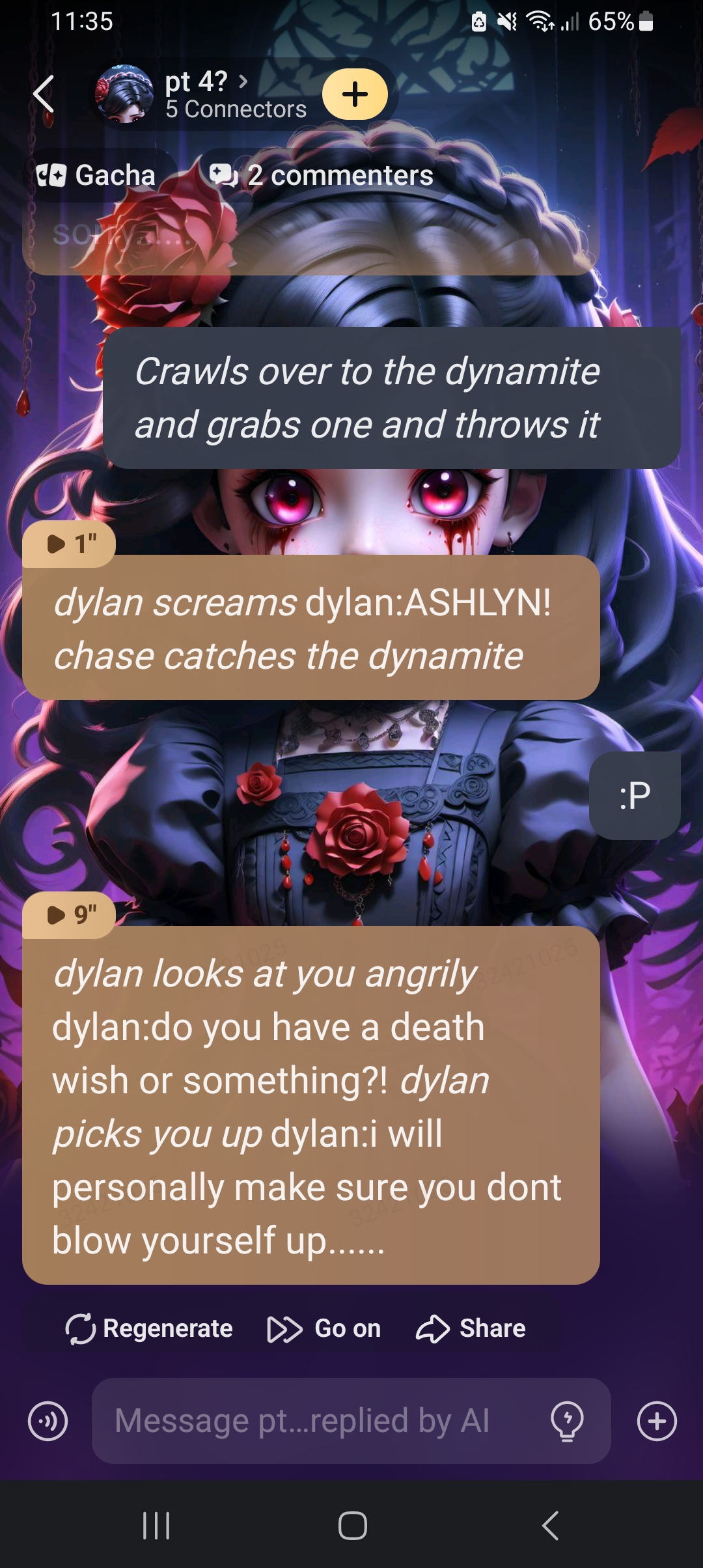The width and height of the screenshot is (703, 1568).
Task: Go to the home screen
Action: coord(352,1526)
